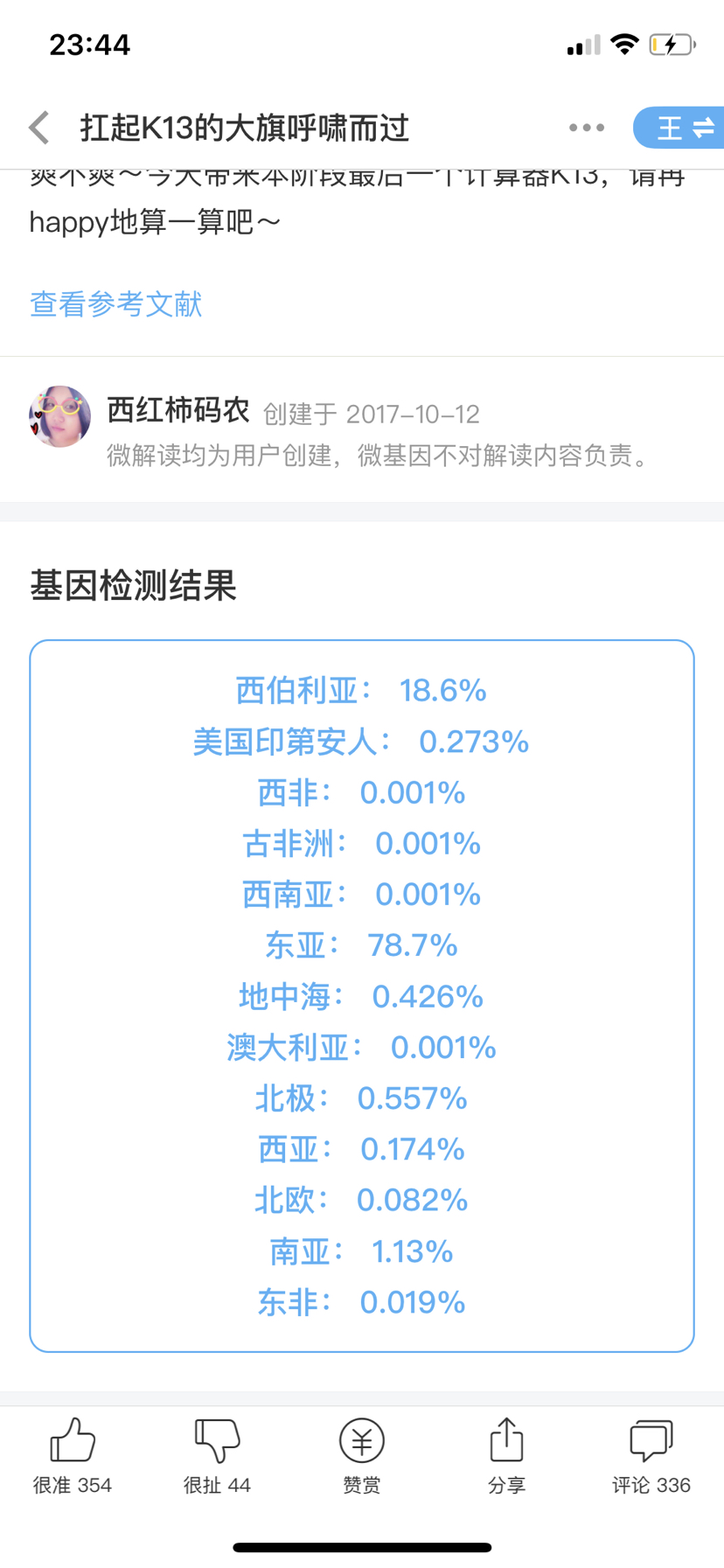Open 西红柿码农's profile avatar

(x=60, y=416)
